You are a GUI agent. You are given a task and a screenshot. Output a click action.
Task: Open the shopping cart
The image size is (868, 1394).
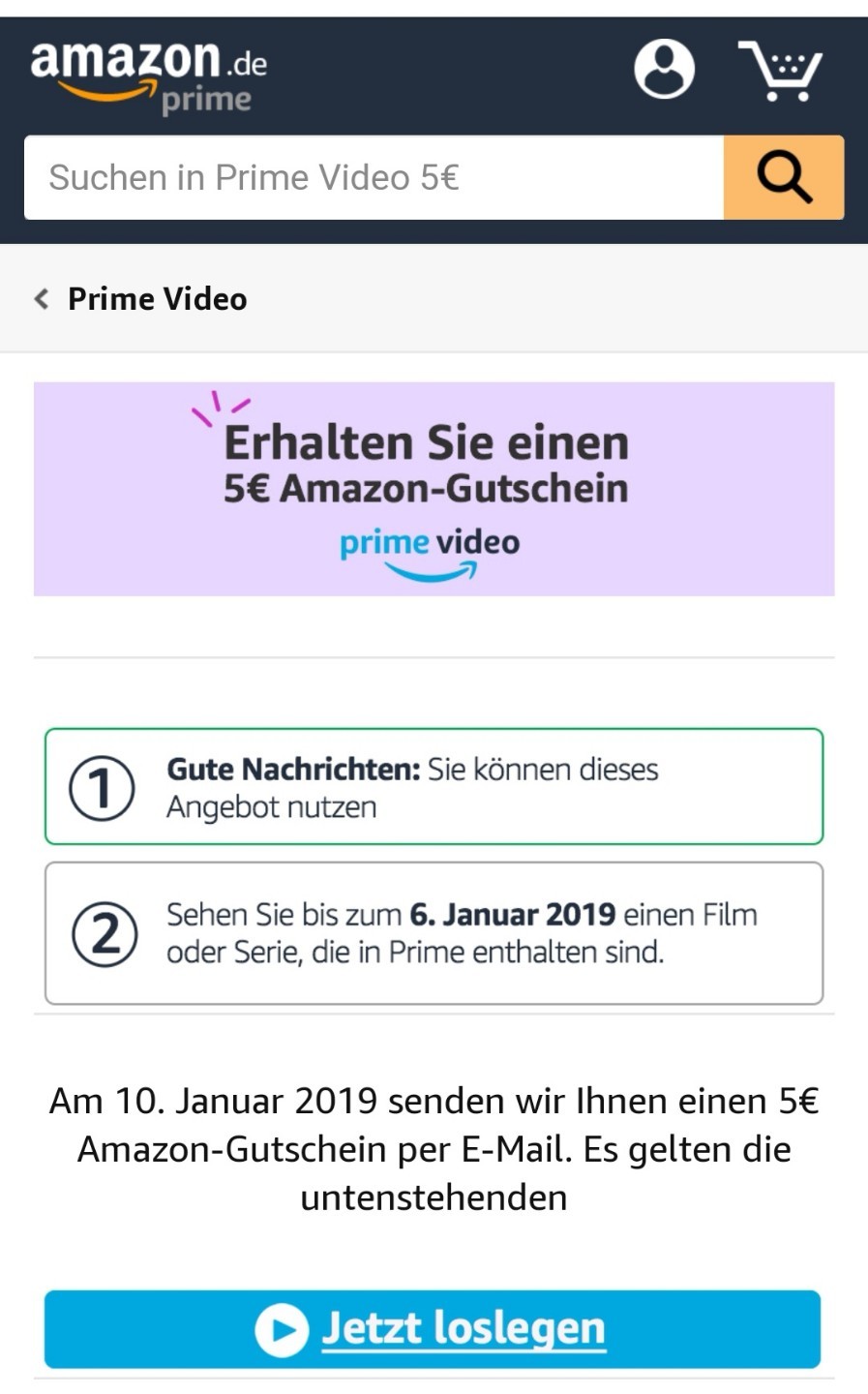(780, 71)
